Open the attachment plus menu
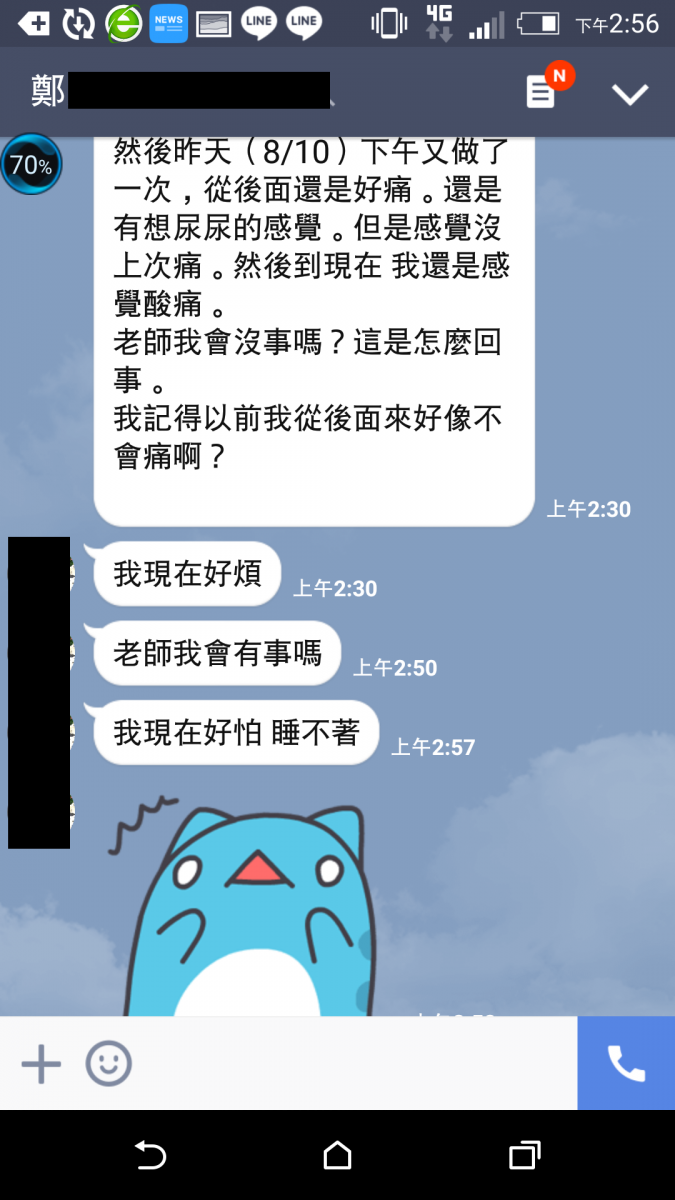The width and height of the screenshot is (675, 1200). 41,1064
